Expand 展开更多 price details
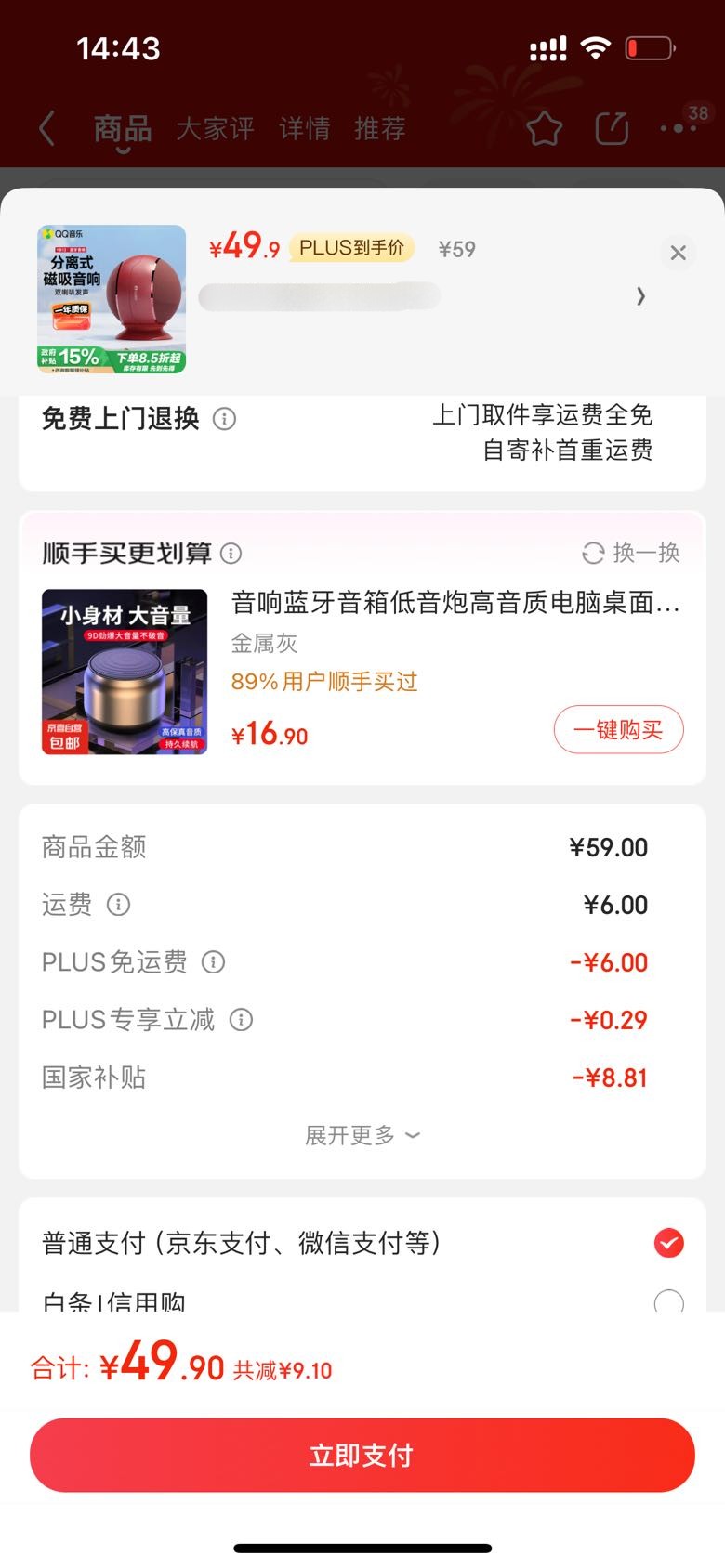725x1568 pixels. pos(362,1135)
